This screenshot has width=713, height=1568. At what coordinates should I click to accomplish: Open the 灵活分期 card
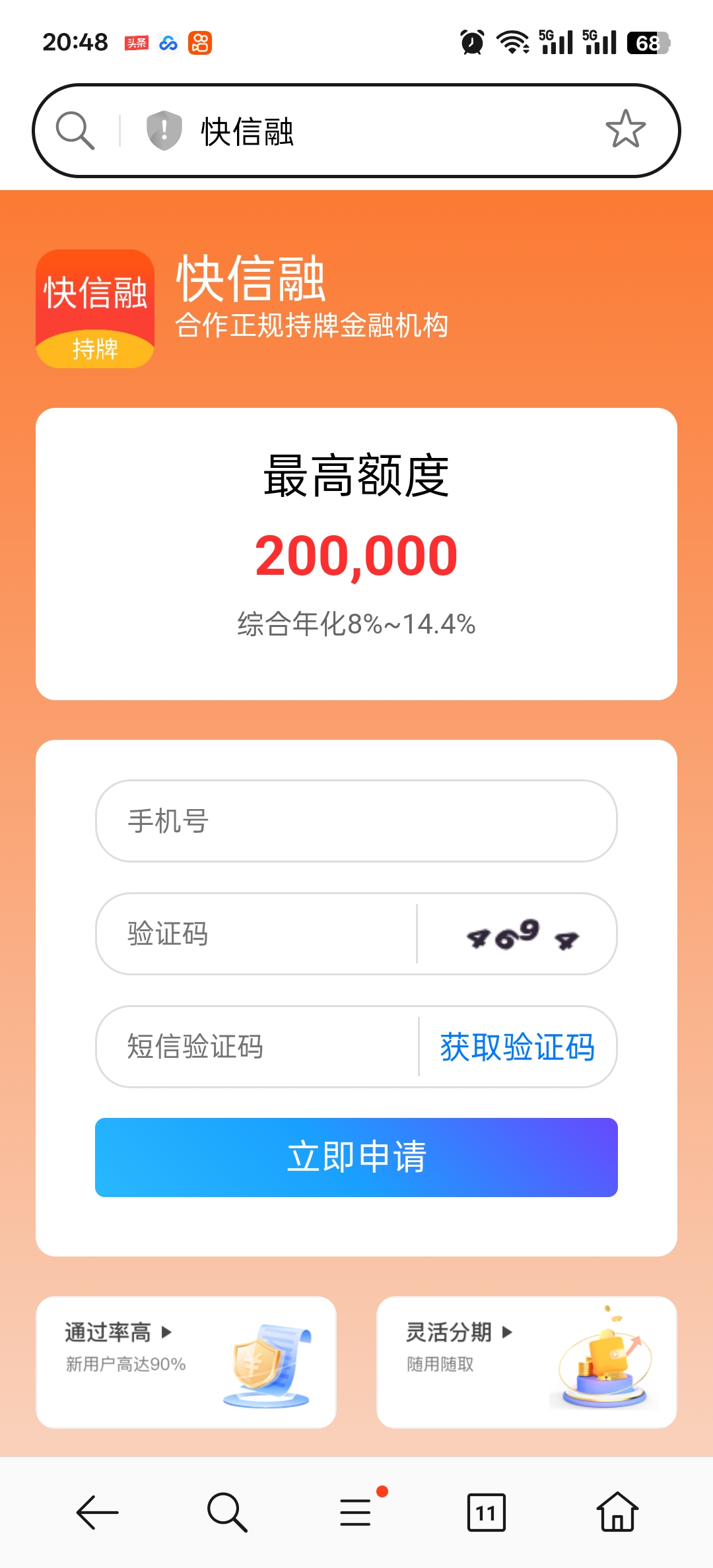click(x=527, y=1362)
